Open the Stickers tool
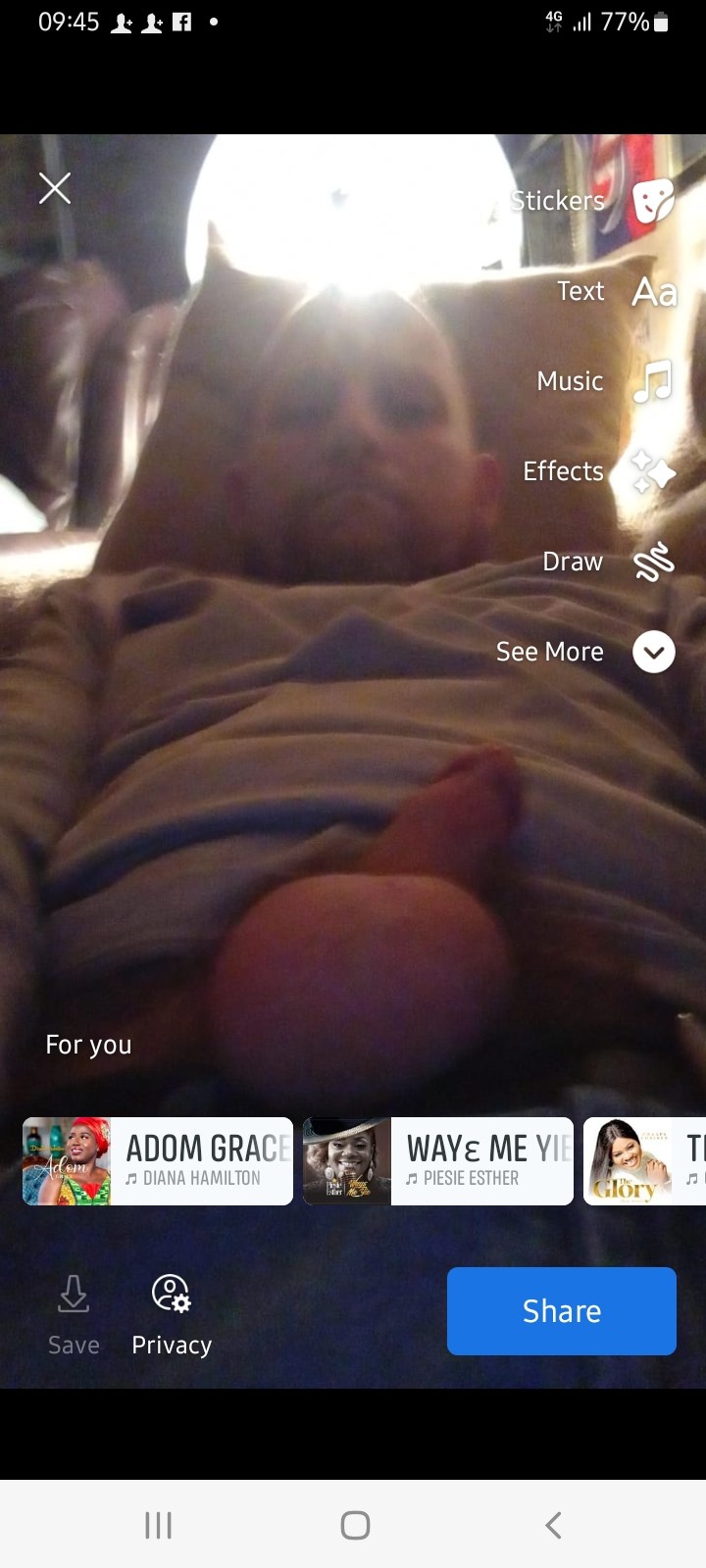Screen dimensions: 706x1568 point(653,201)
